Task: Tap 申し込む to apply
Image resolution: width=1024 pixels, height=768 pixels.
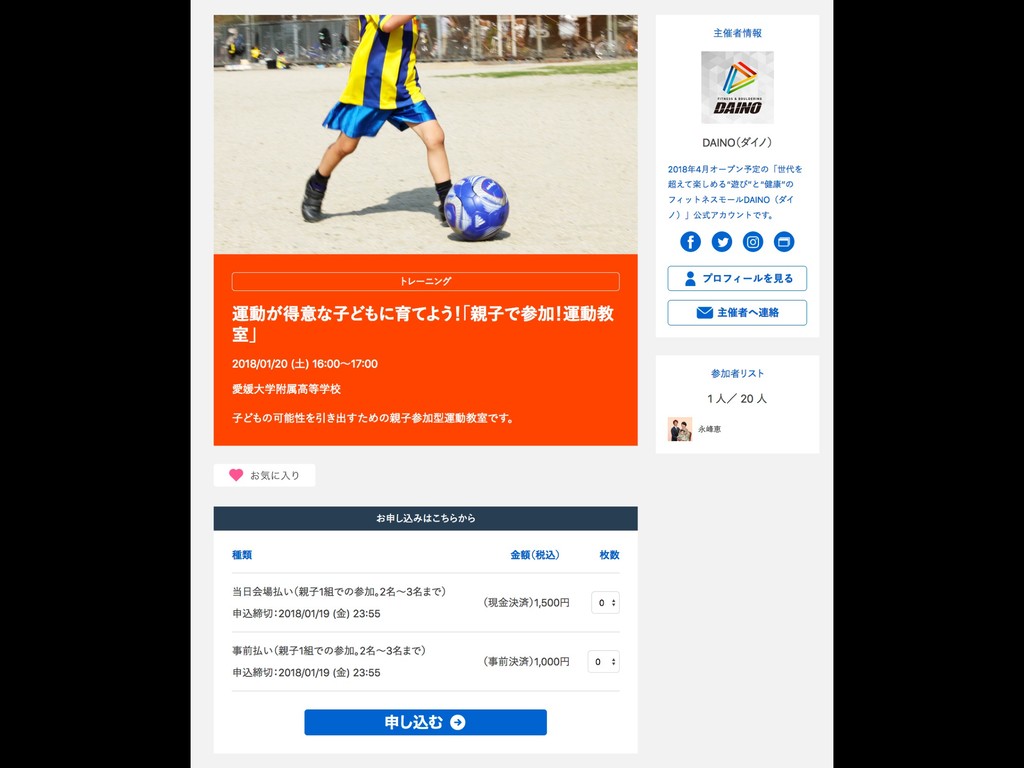Action: pyautogui.click(x=425, y=722)
